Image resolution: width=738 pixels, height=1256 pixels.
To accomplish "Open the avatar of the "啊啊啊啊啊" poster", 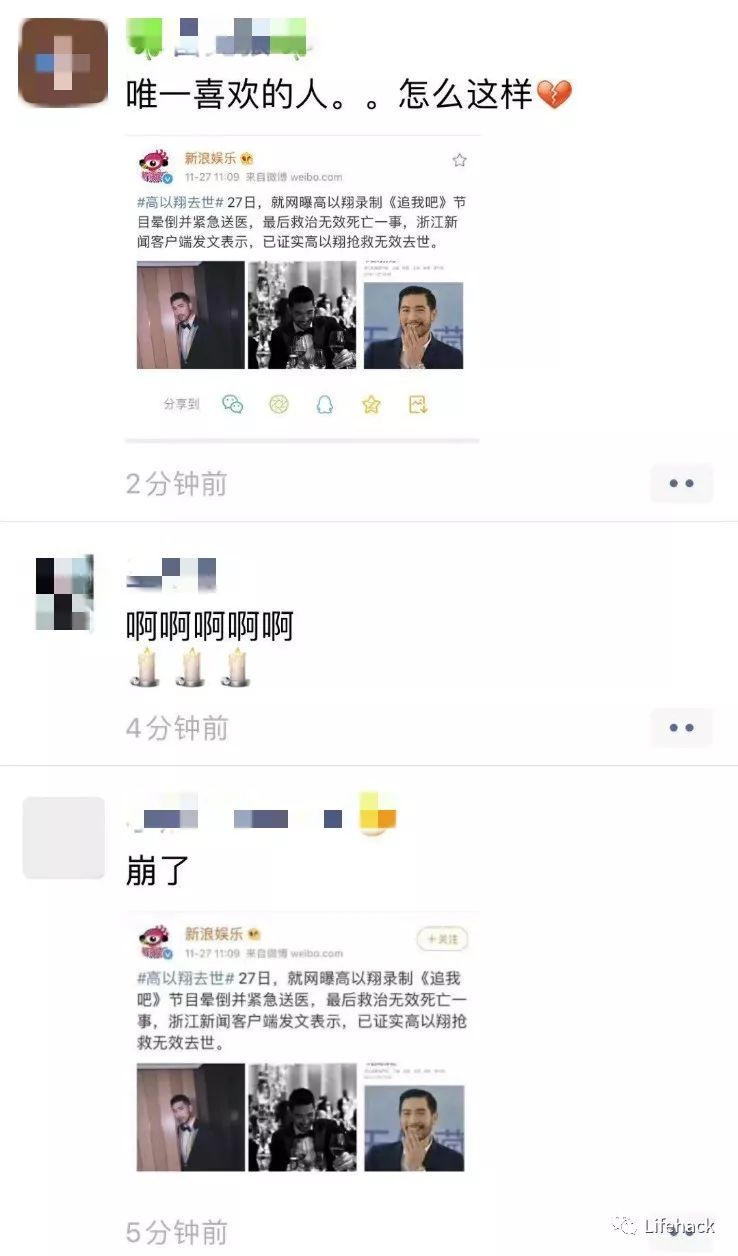I will [x=64, y=593].
